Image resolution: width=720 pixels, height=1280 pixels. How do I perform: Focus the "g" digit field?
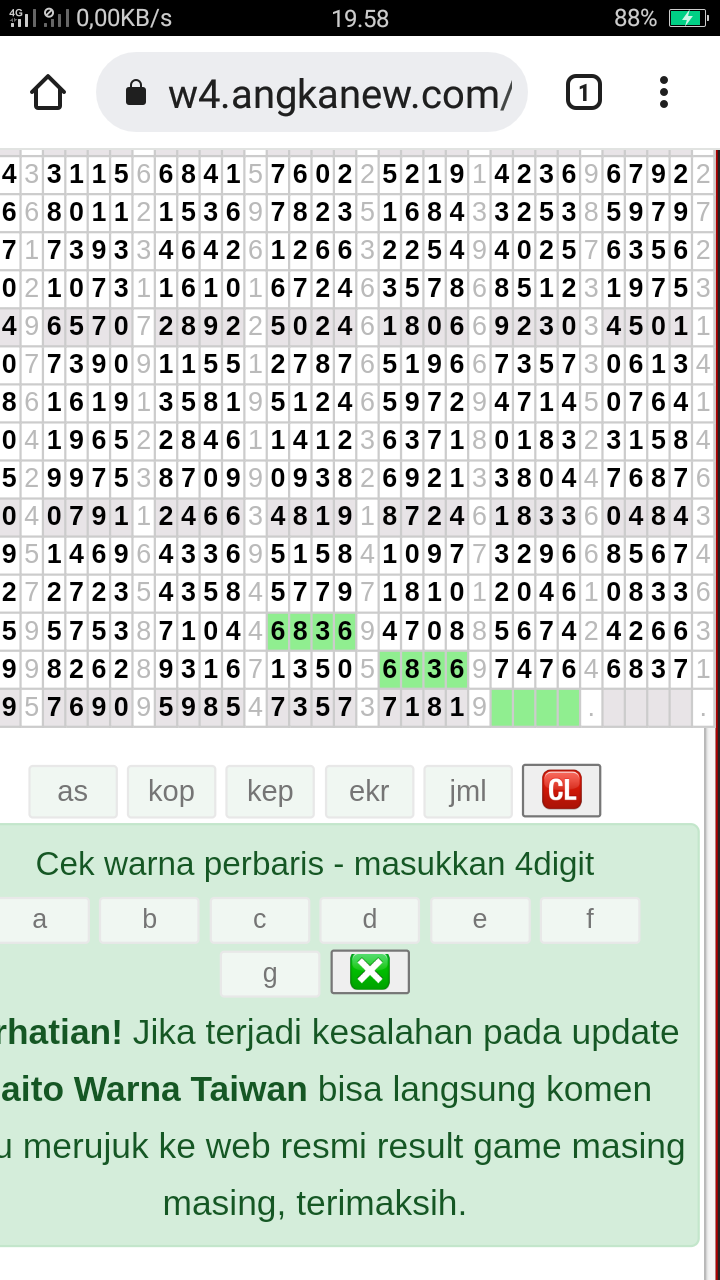click(269, 973)
